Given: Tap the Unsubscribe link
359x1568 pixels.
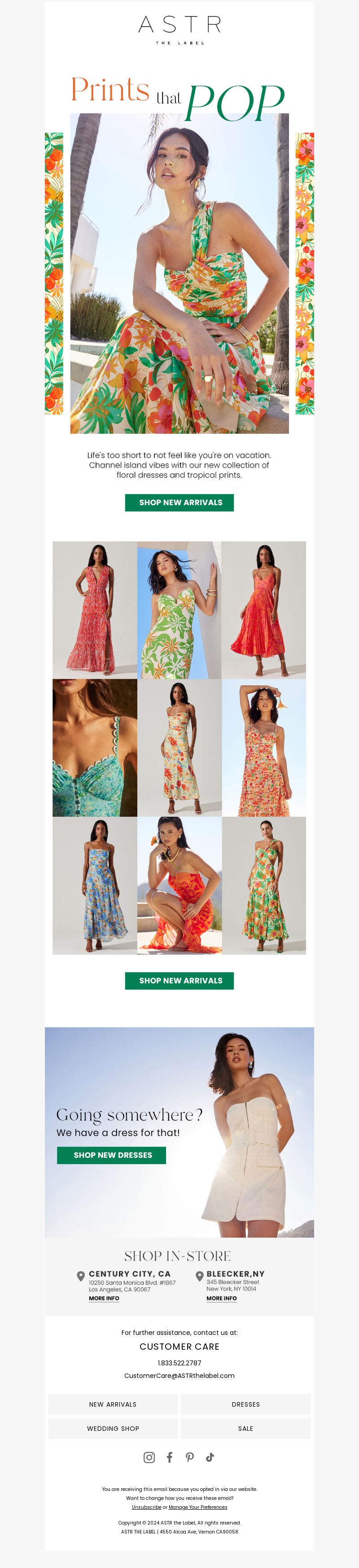Looking at the screenshot, I should 146,1507.
